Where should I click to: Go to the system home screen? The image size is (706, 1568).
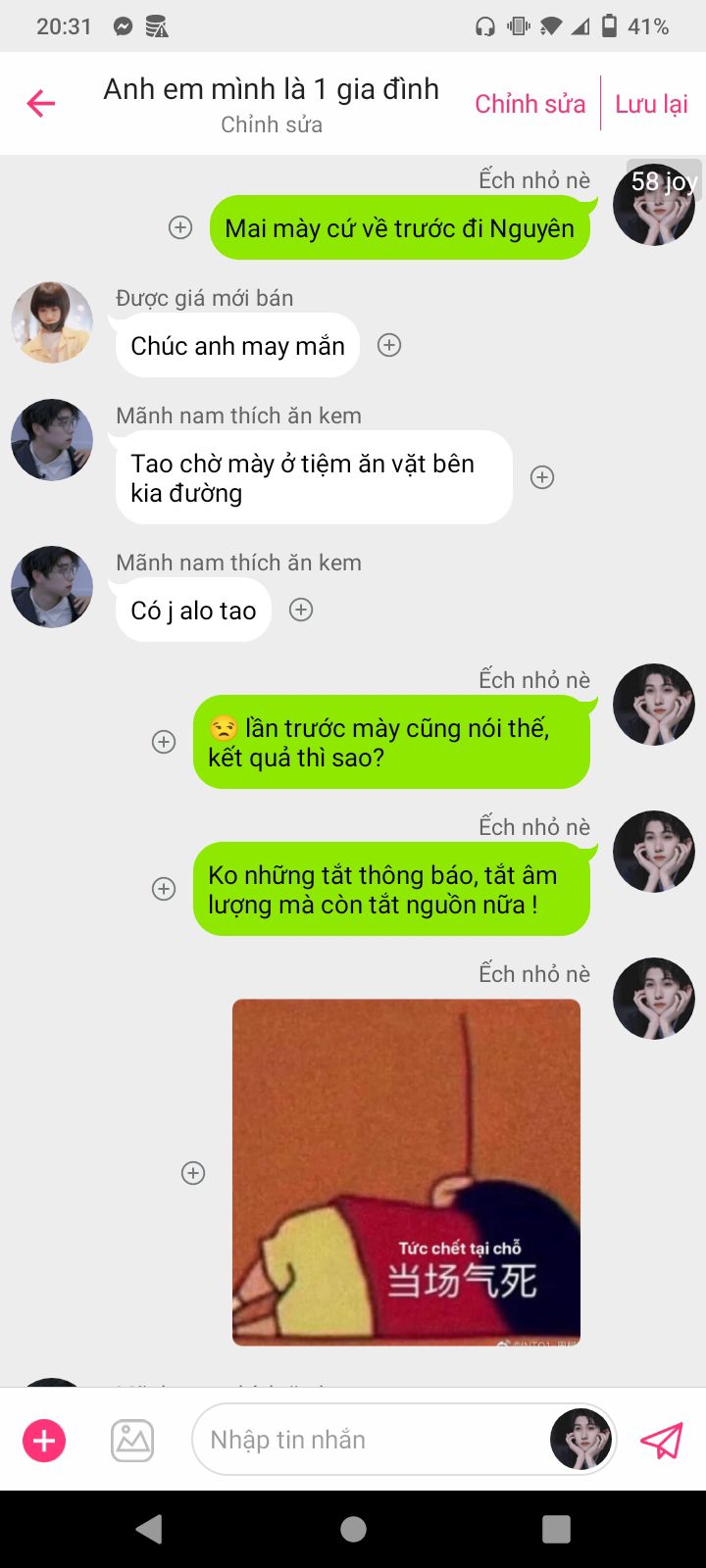(353, 1529)
